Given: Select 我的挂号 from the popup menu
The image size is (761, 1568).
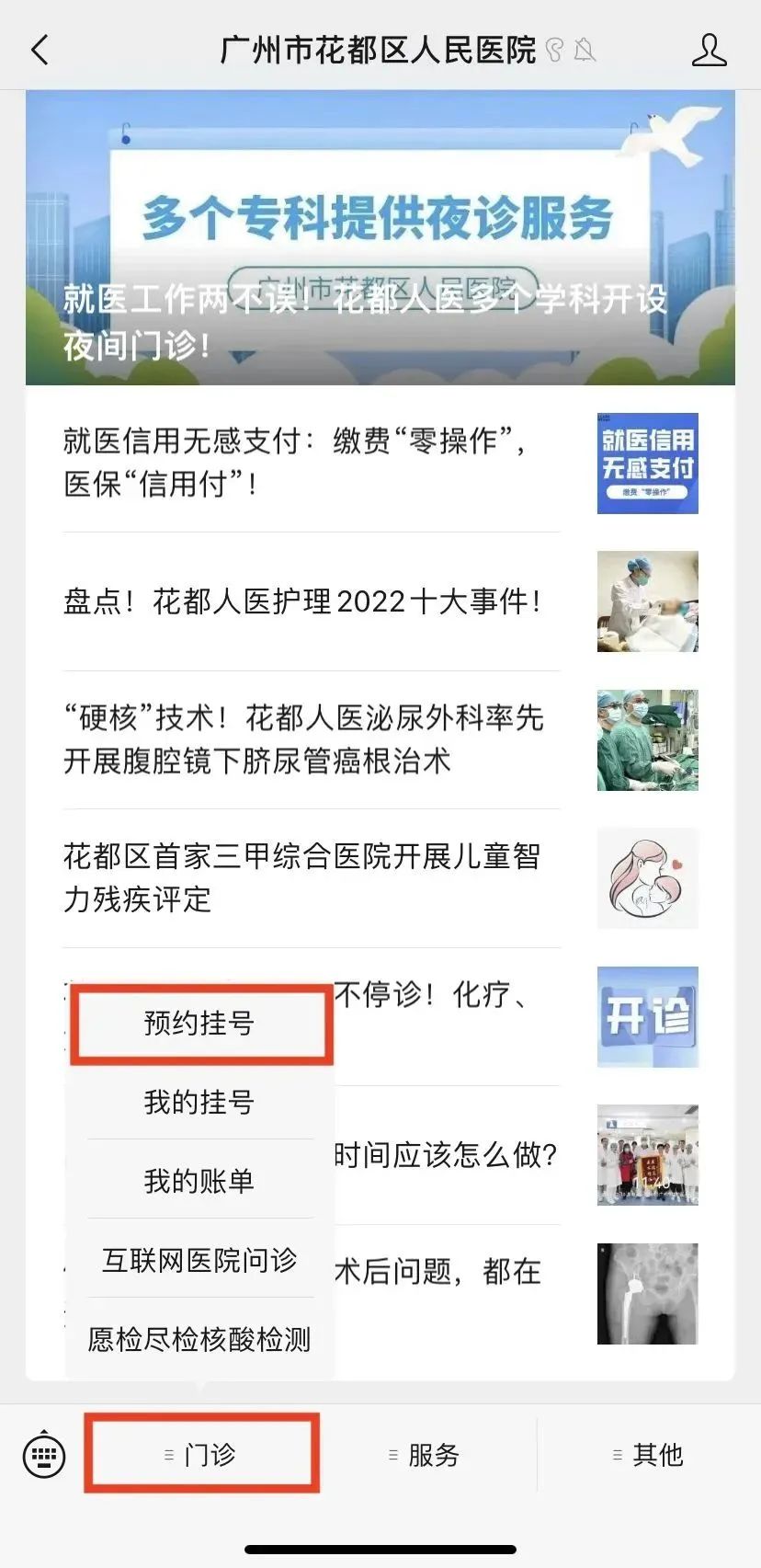Looking at the screenshot, I should (x=201, y=1102).
